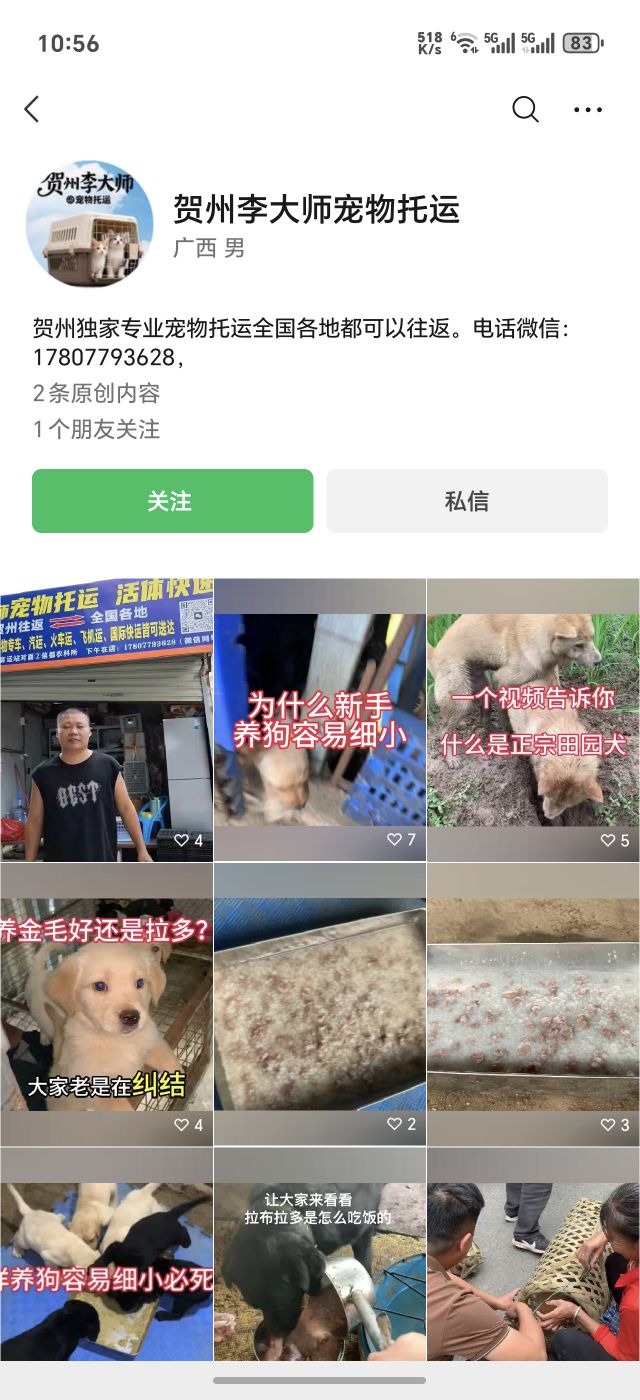The image size is (640, 1400).
Task: Watch the 拉布拉多是怎么吃饭的 video
Action: [x=320, y=1255]
